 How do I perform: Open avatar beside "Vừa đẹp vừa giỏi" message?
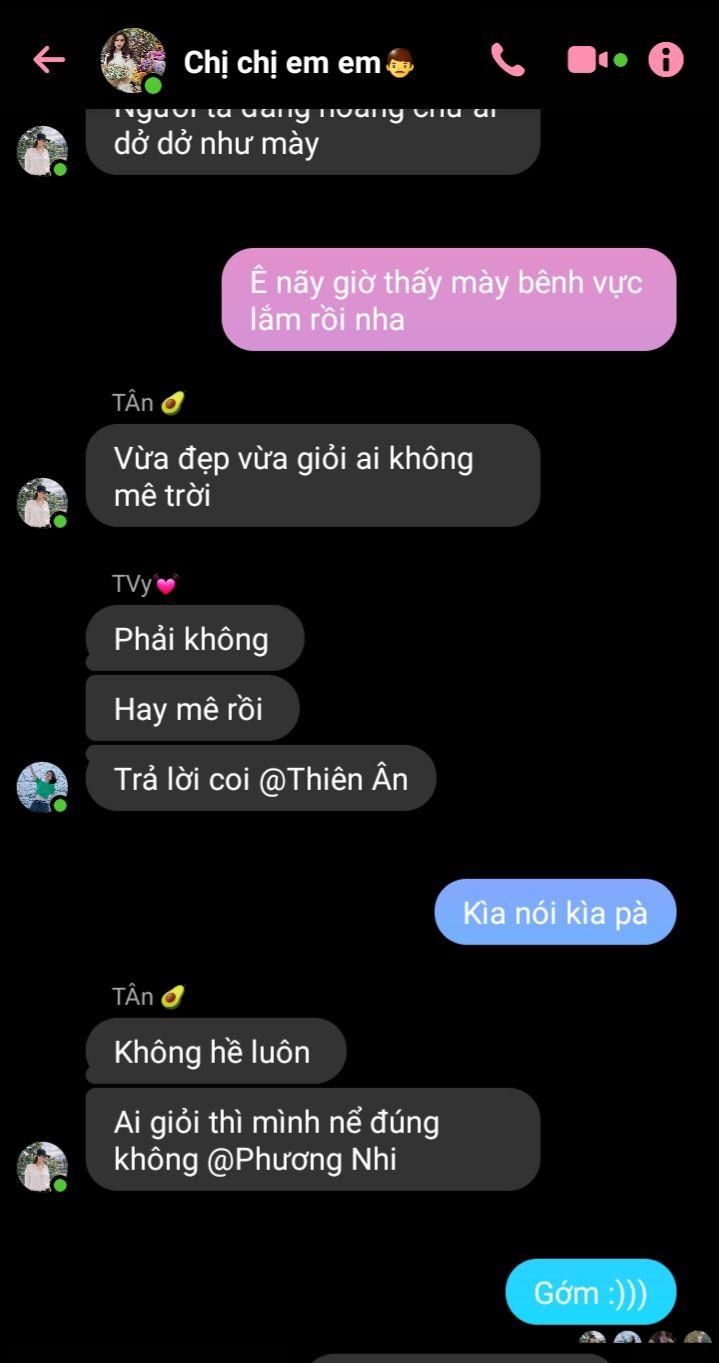(43, 503)
